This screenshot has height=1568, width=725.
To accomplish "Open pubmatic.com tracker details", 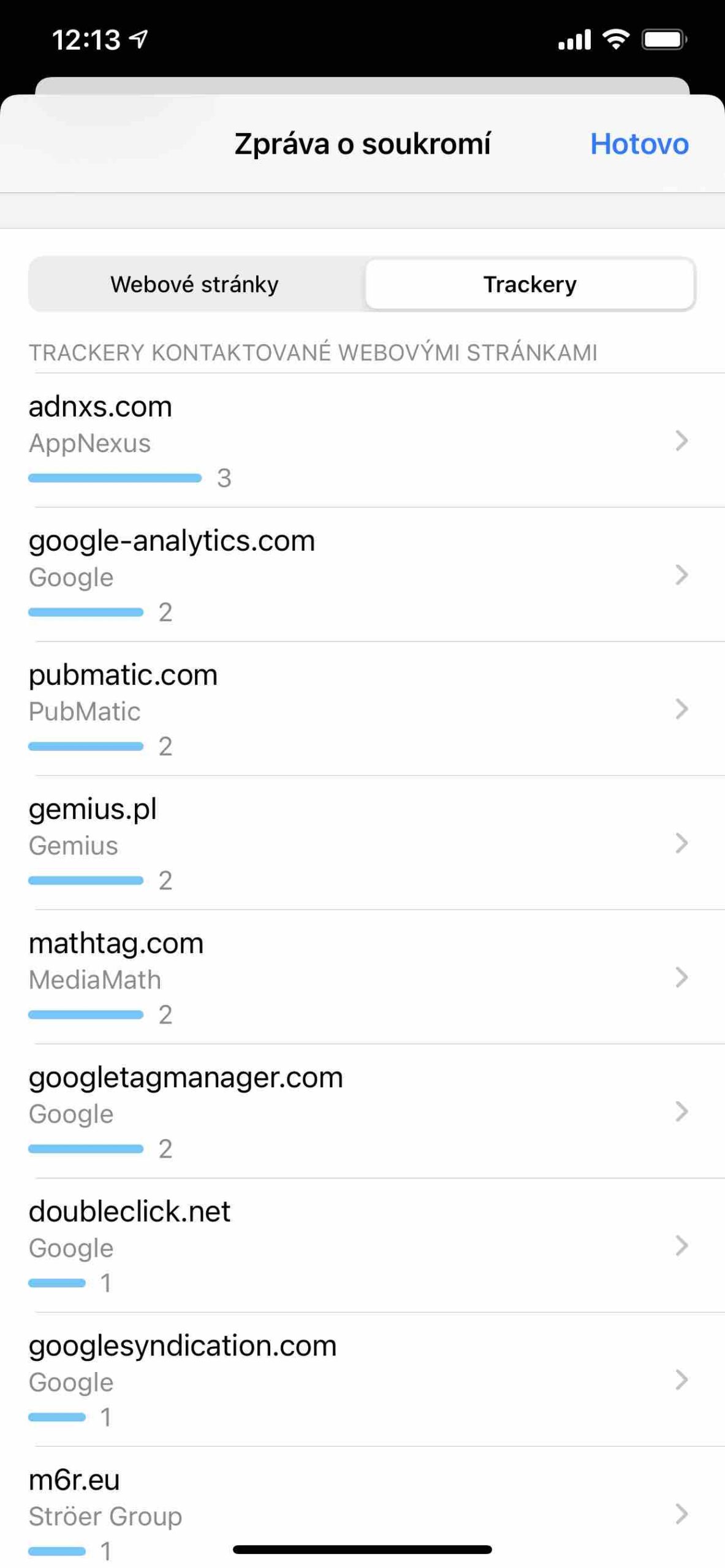I will 681,709.
